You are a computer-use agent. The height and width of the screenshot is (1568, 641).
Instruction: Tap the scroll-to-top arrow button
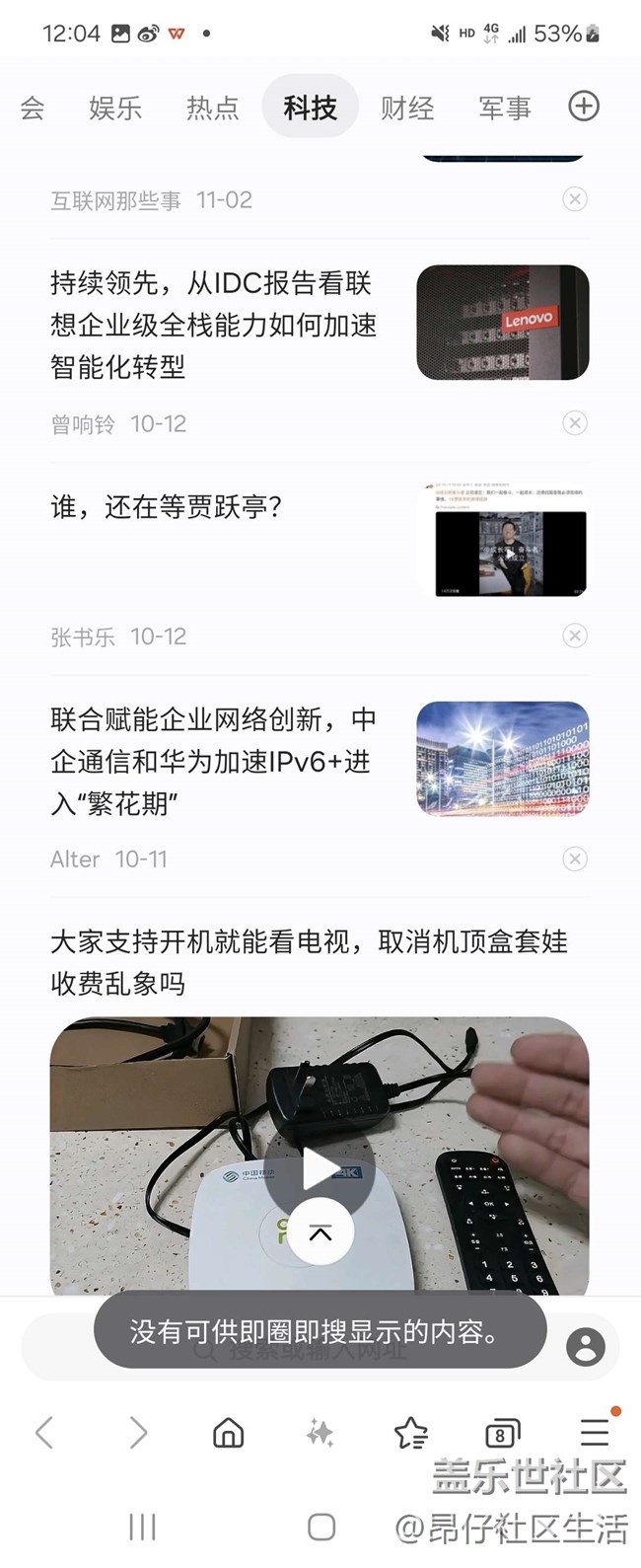click(320, 1232)
